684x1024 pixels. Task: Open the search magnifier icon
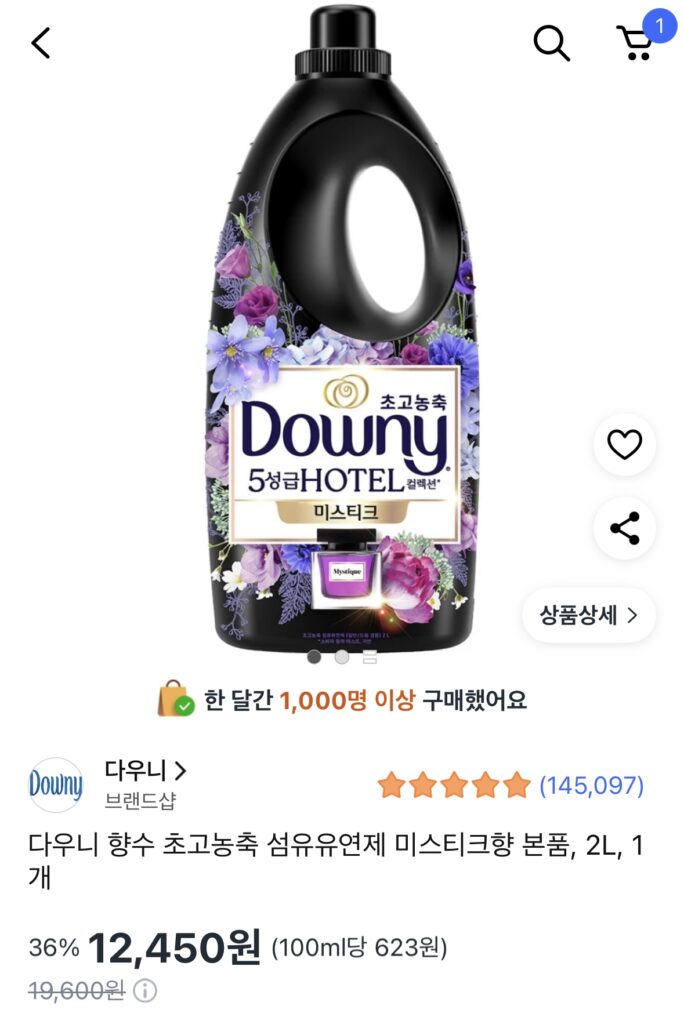[x=551, y=43]
